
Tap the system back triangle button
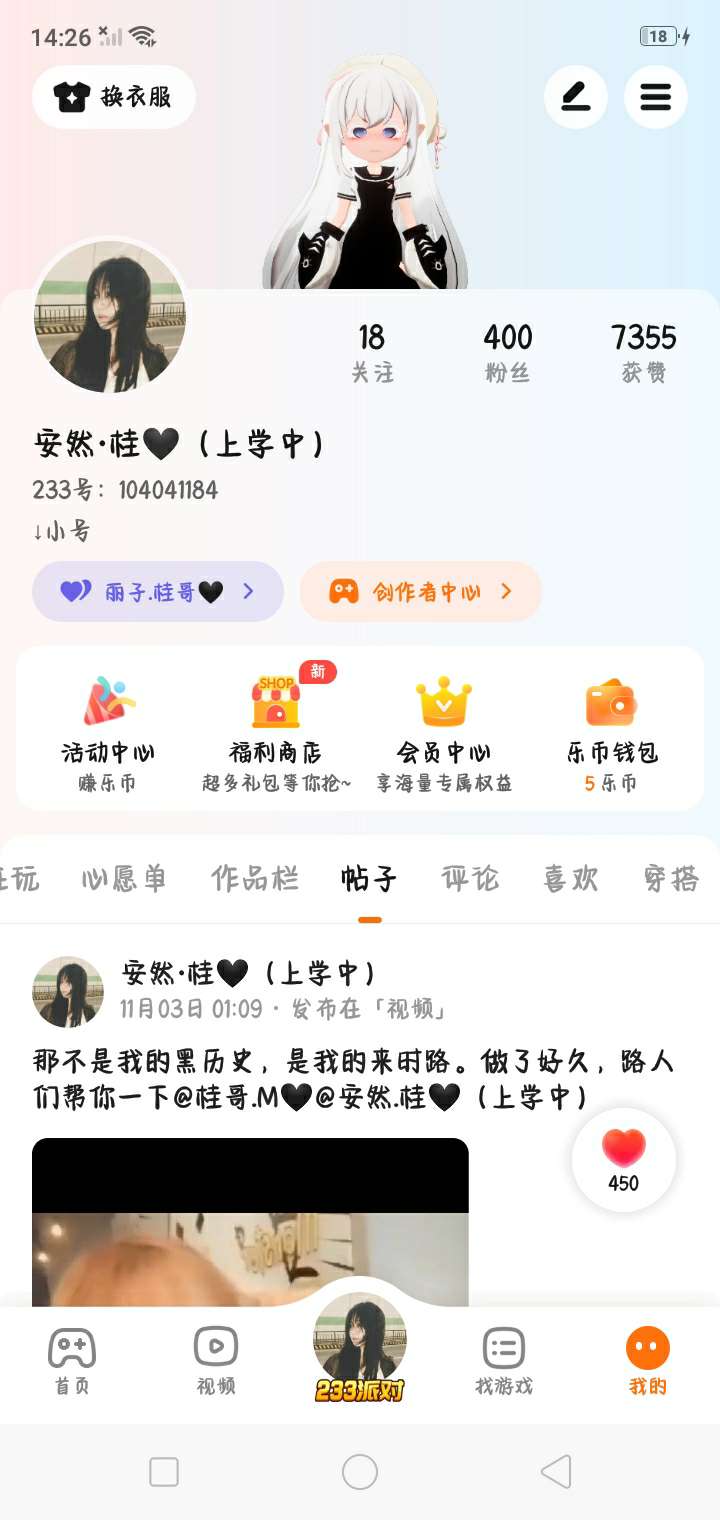pyautogui.click(x=556, y=1471)
